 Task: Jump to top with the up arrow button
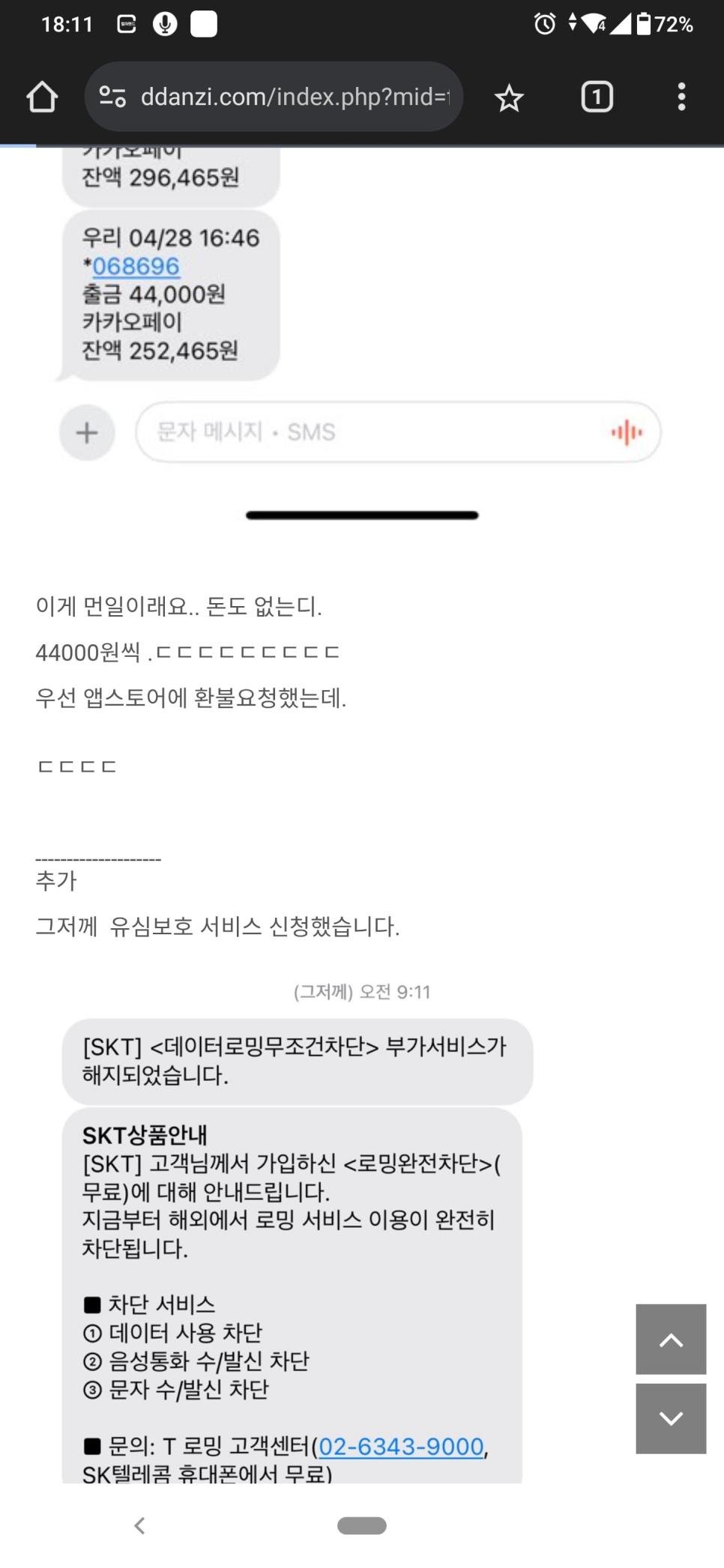(x=671, y=1339)
